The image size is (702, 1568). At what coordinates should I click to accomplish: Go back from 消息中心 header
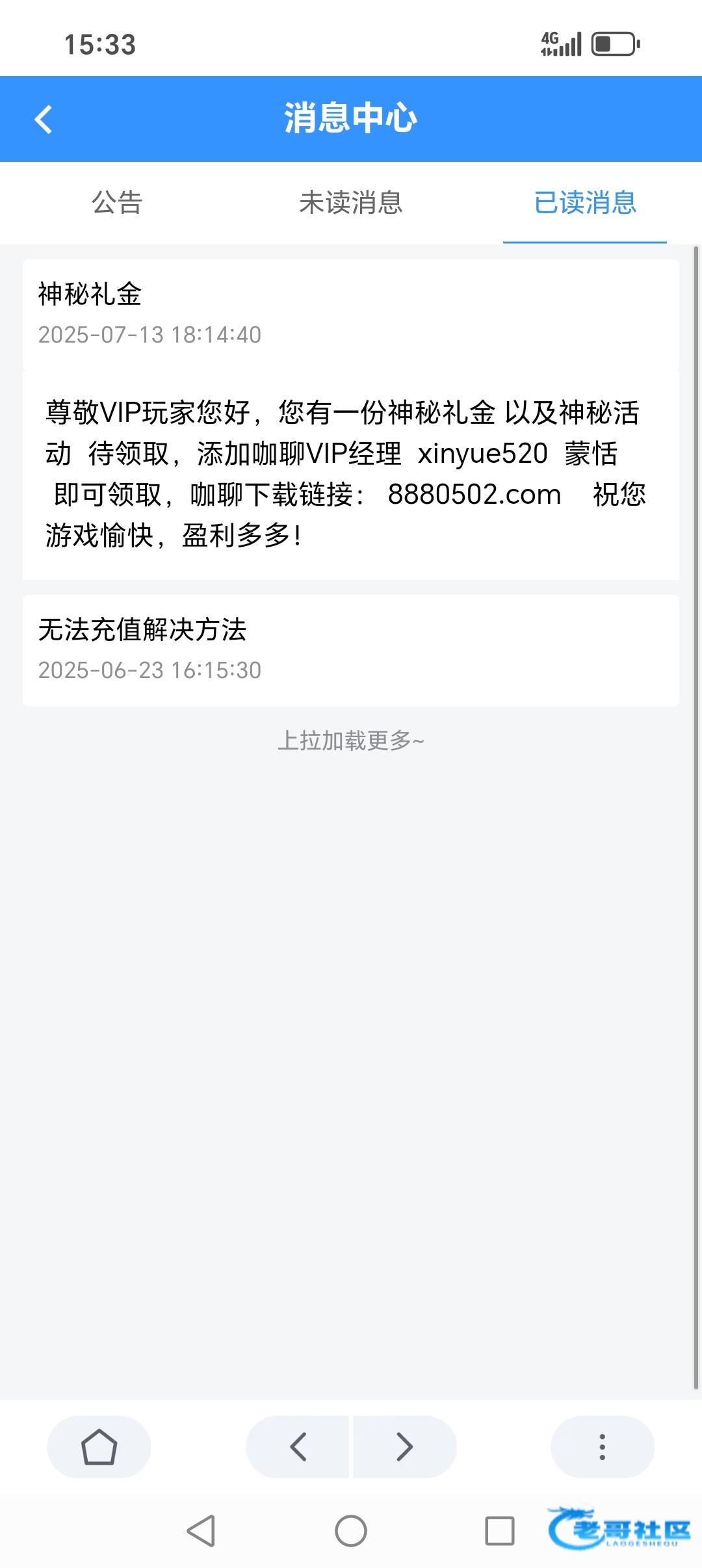pos(44,120)
